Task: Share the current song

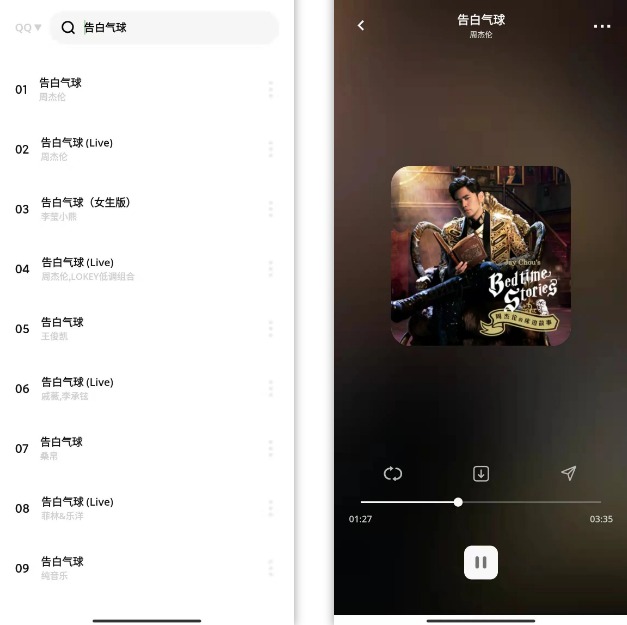Action: click(x=568, y=474)
